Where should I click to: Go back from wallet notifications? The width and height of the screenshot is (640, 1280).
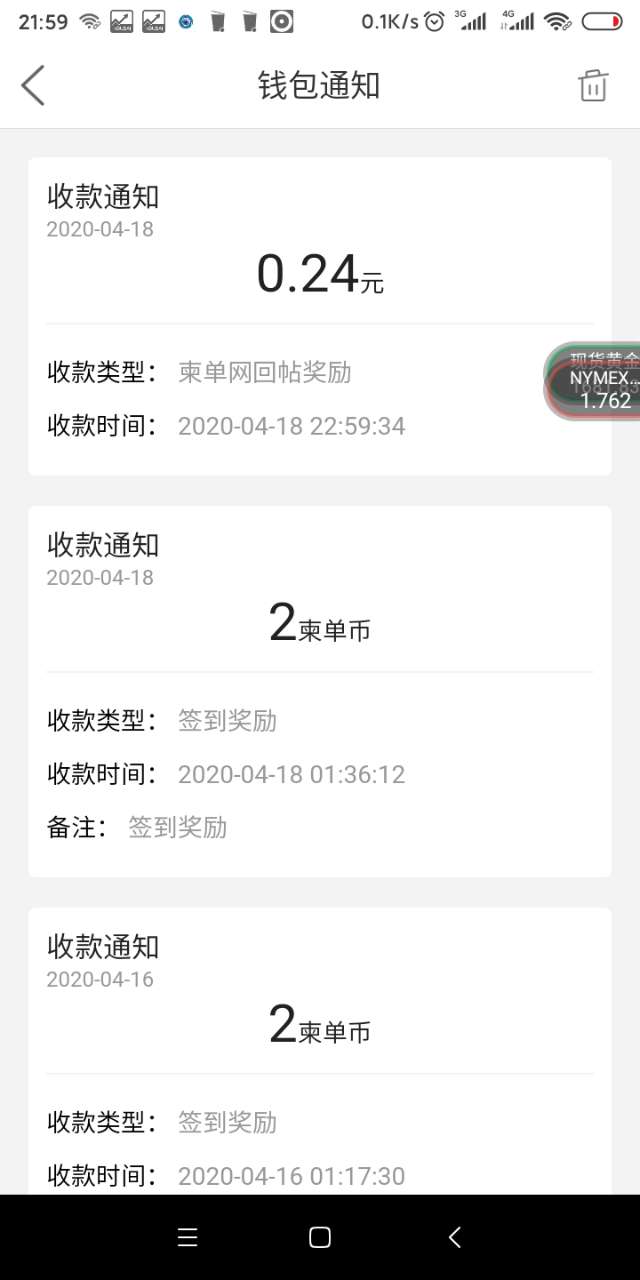click(33, 86)
